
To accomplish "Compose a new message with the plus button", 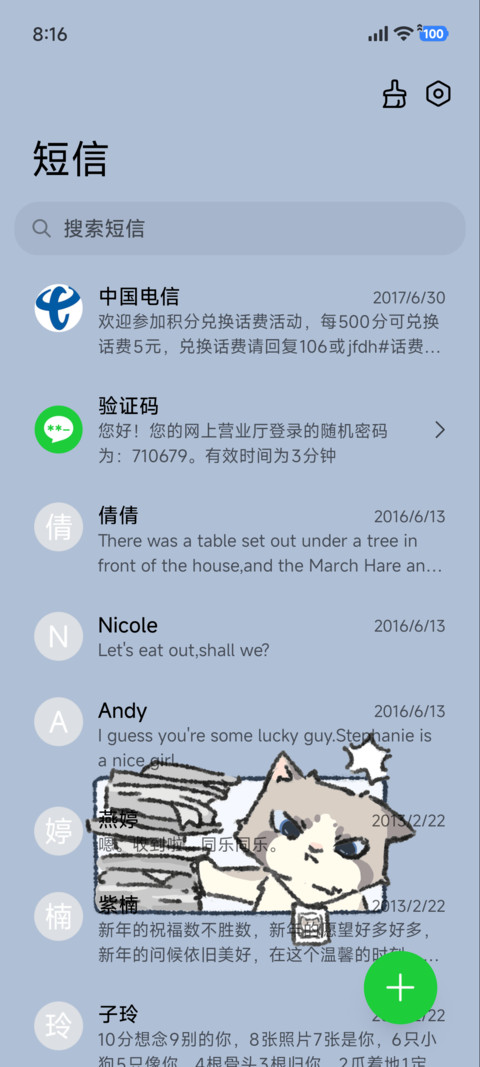I will [400, 987].
